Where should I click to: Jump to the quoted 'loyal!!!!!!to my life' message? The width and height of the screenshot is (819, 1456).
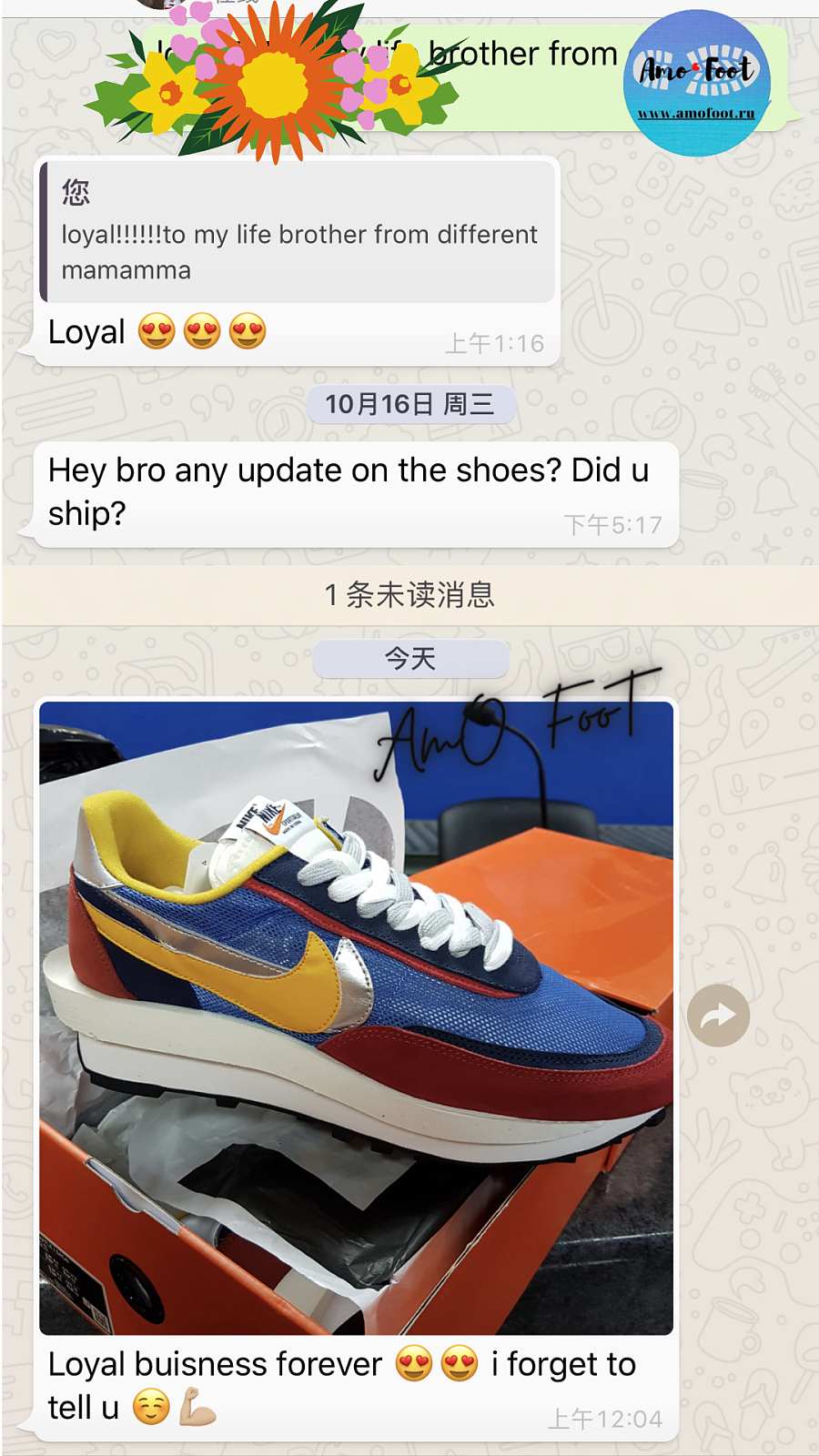point(298,233)
